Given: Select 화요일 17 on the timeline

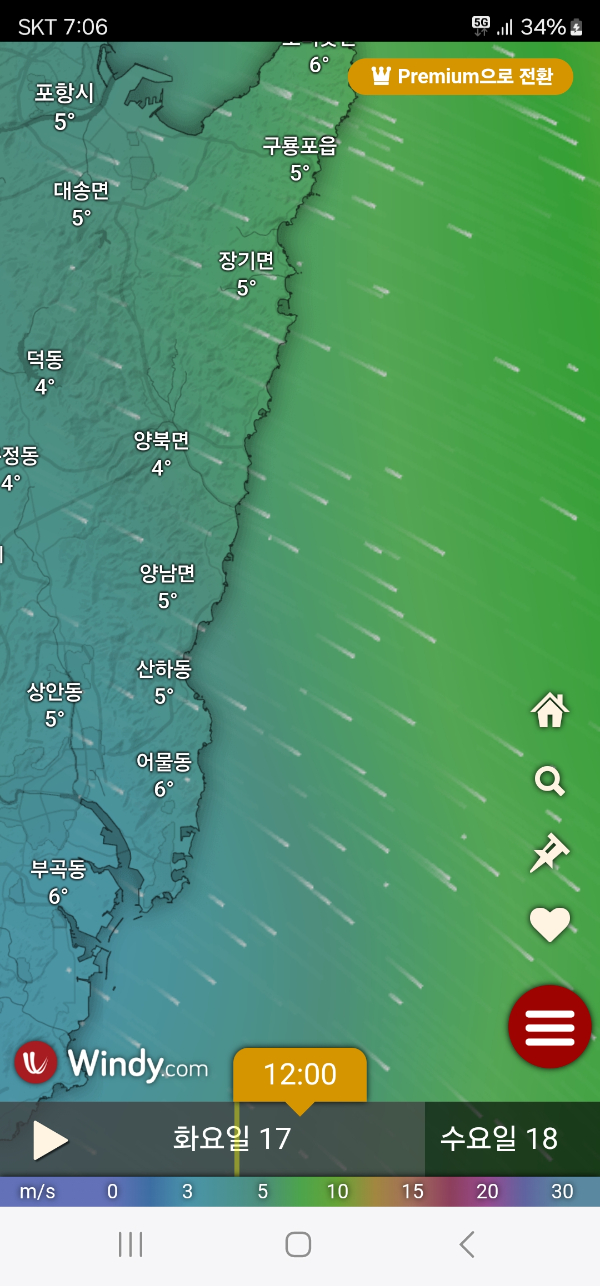Looking at the screenshot, I should tap(232, 1139).
